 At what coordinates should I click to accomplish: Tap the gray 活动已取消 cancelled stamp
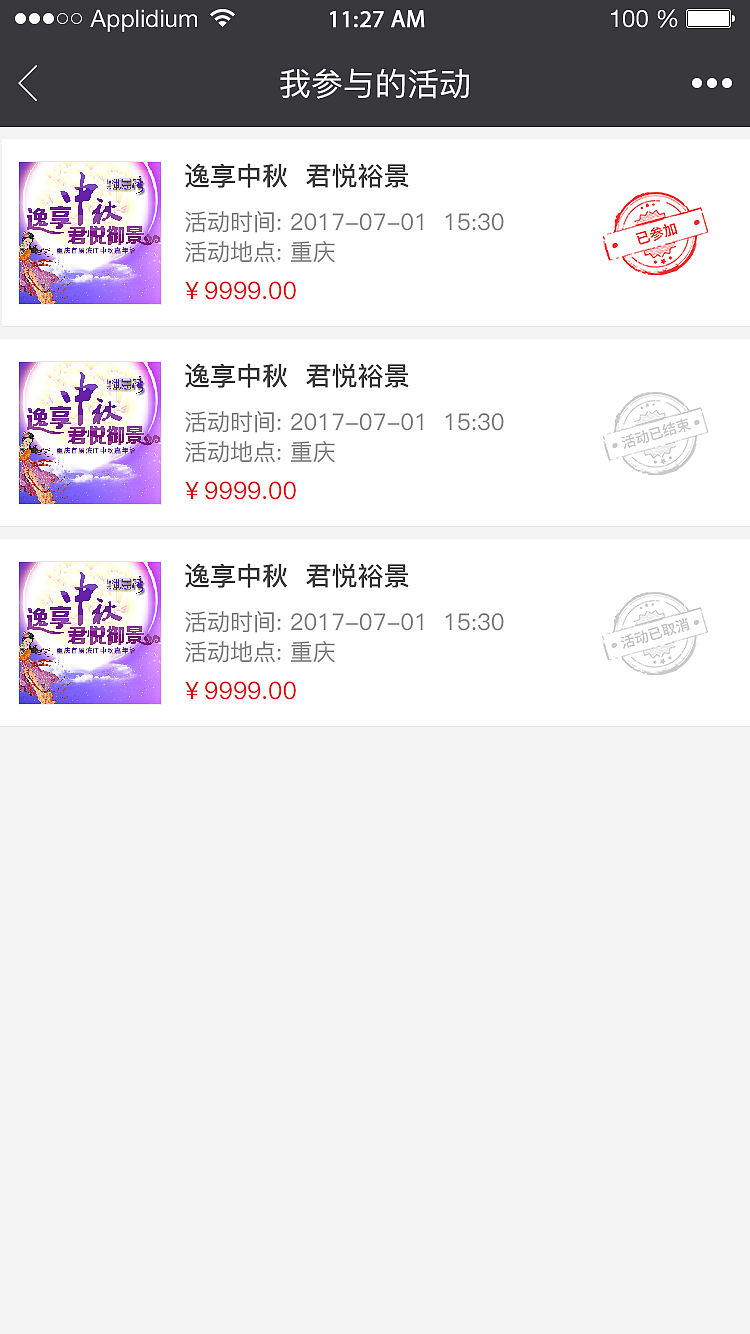point(655,632)
